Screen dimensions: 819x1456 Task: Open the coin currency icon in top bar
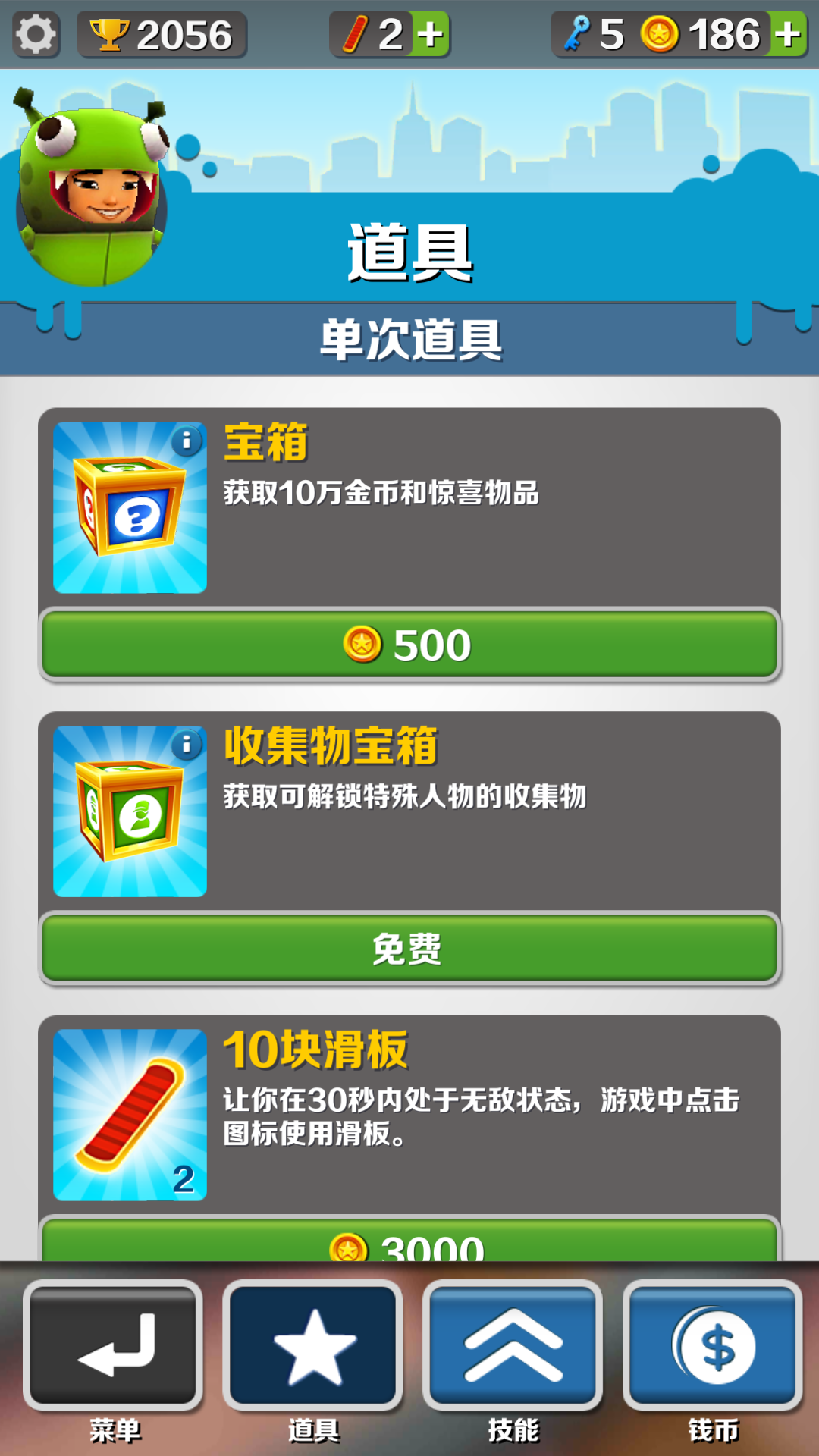[660, 32]
